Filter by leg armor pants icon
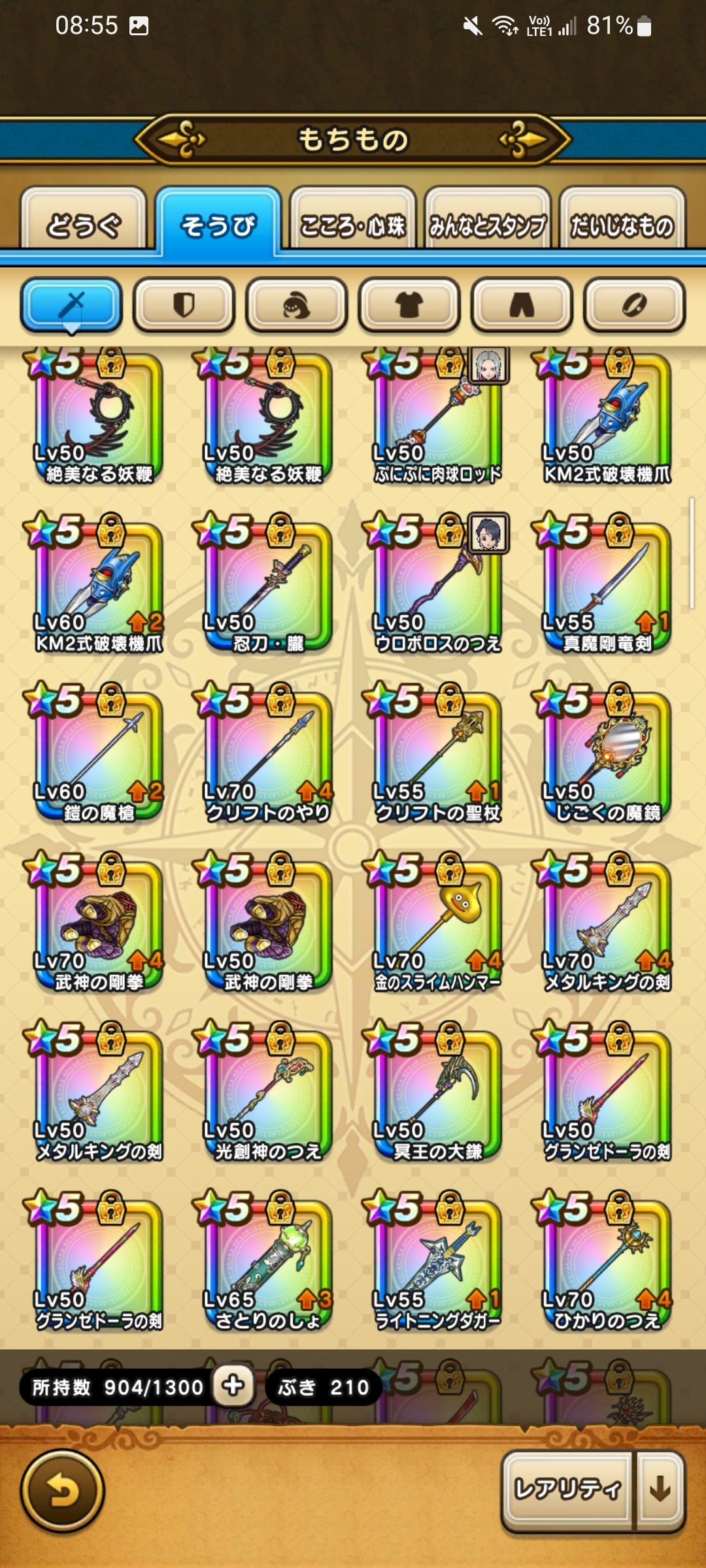This screenshot has height=1568, width=706. pos(522,304)
